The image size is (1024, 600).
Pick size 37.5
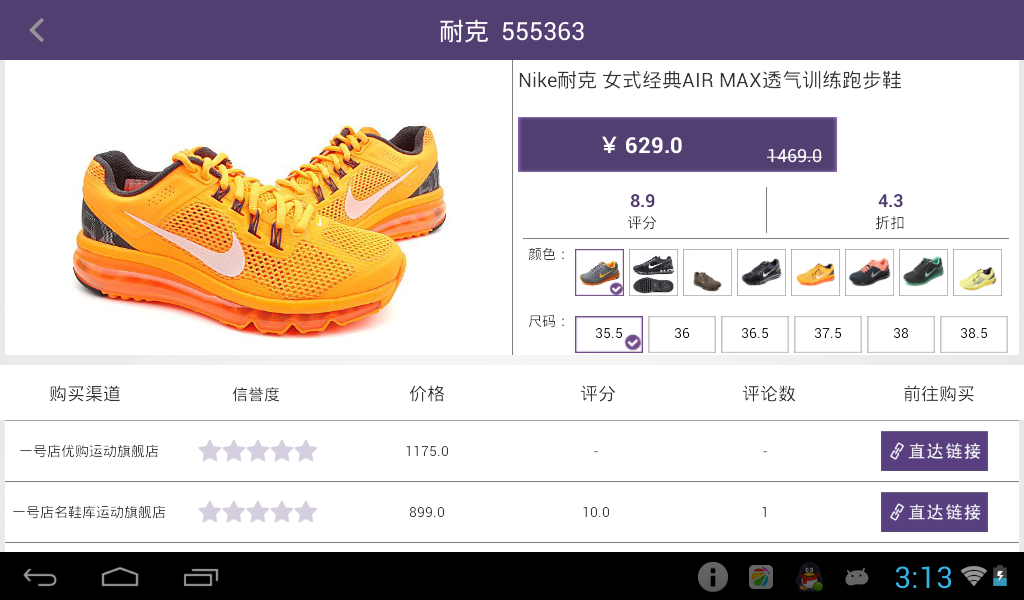point(828,334)
